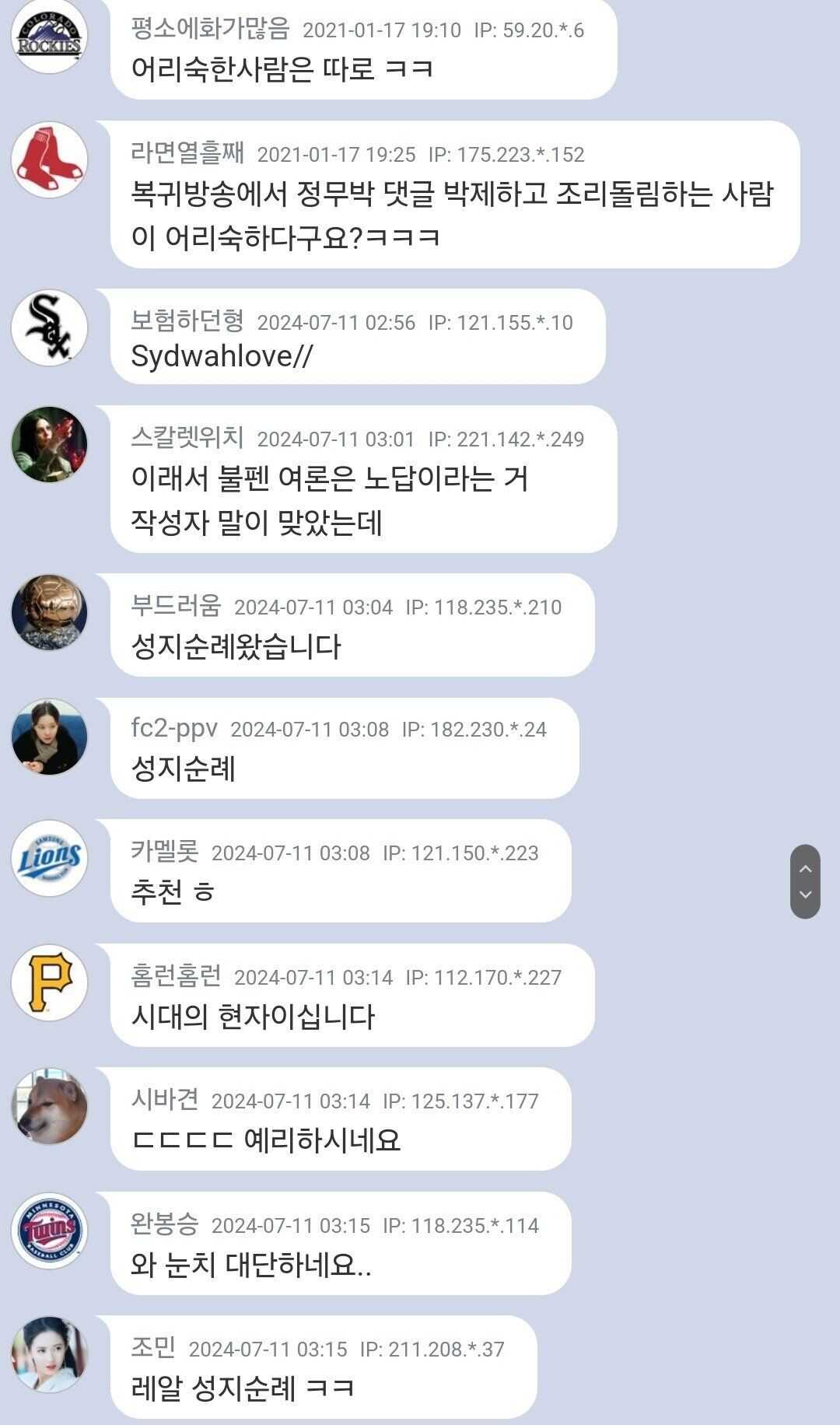This screenshot has width=840, height=1425.
Task: Select the nickname 조민
Action: pyautogui.click(x=153, y=1347)
